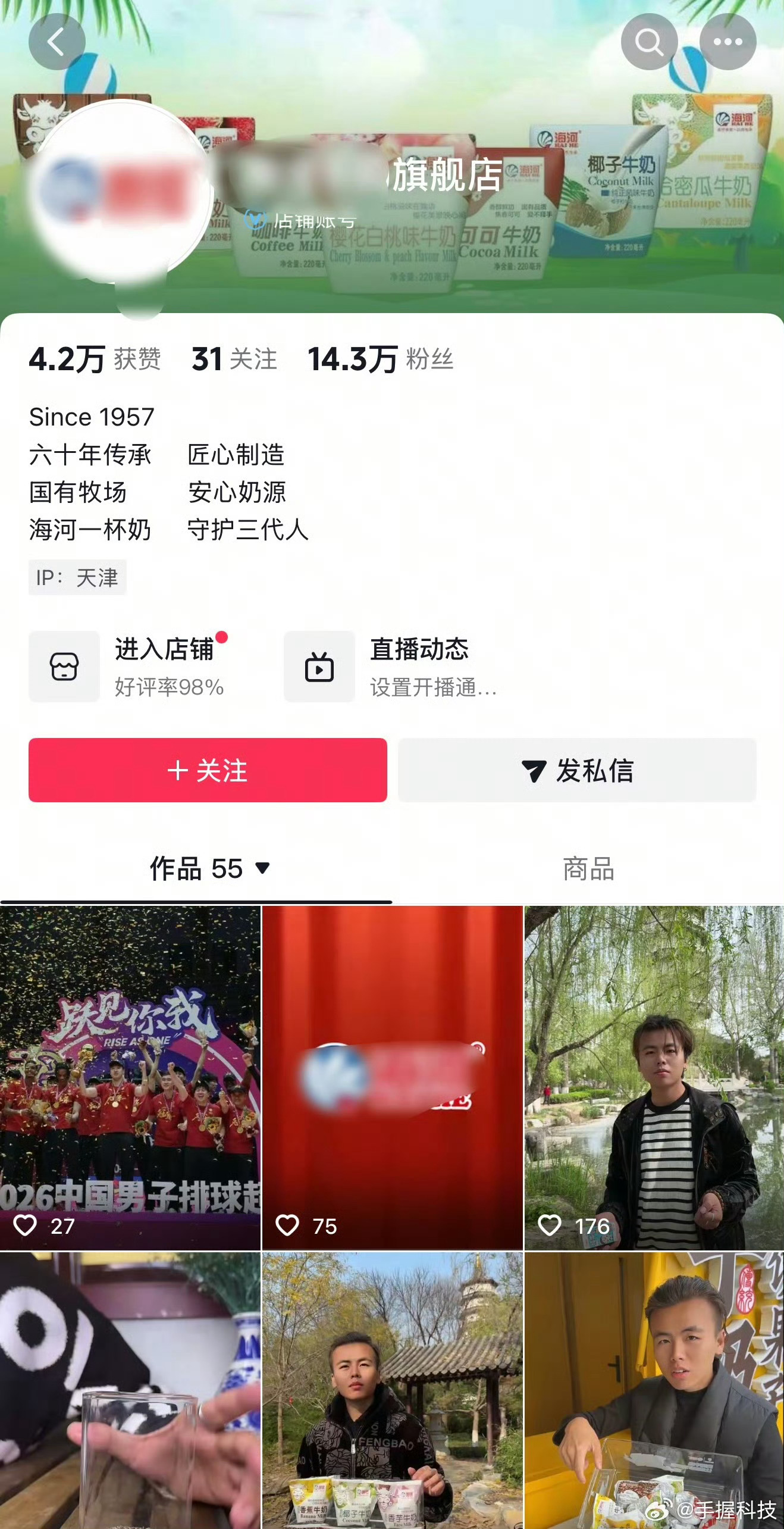
Task: Open the video with 176 likes
Action: [x=653, y=1077]
